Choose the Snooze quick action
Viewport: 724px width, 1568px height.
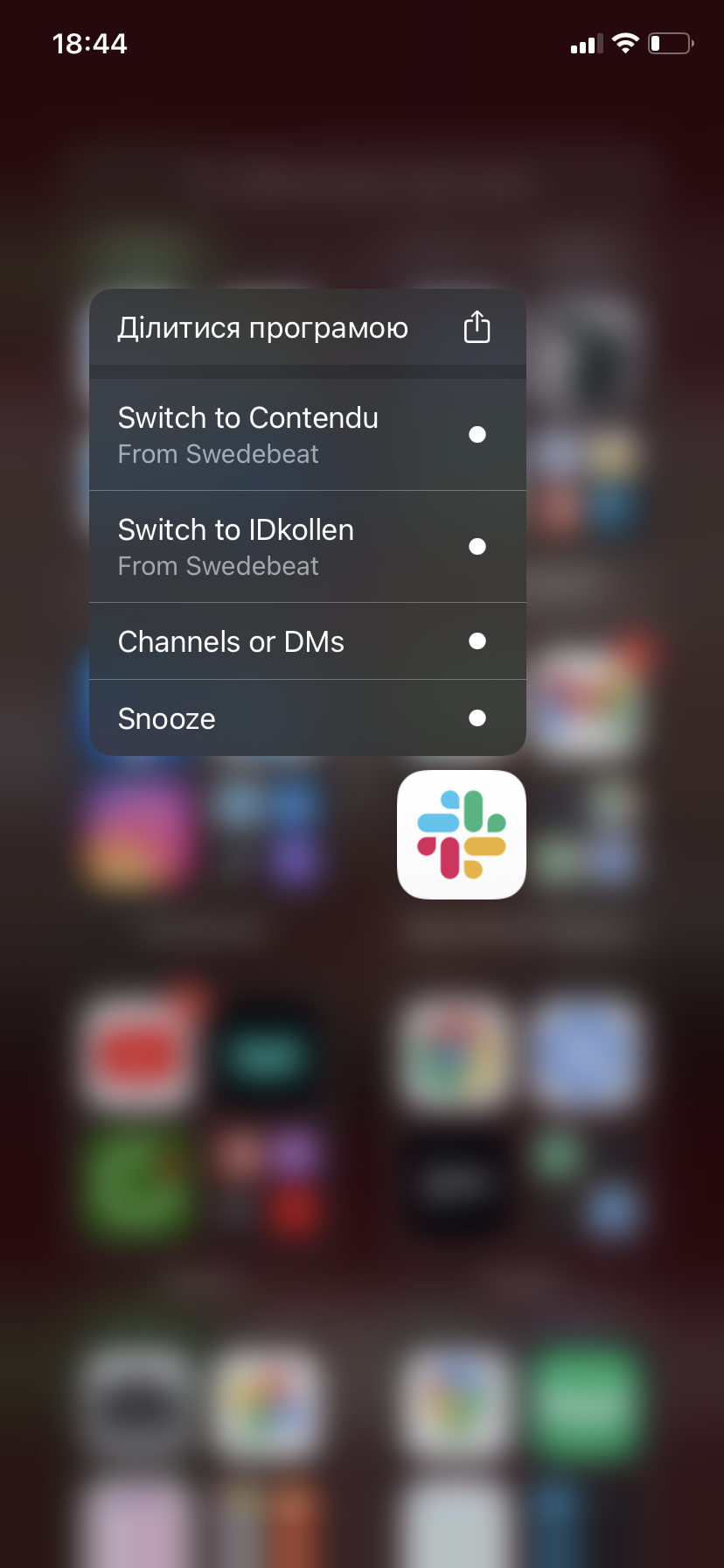click(306, 718)
